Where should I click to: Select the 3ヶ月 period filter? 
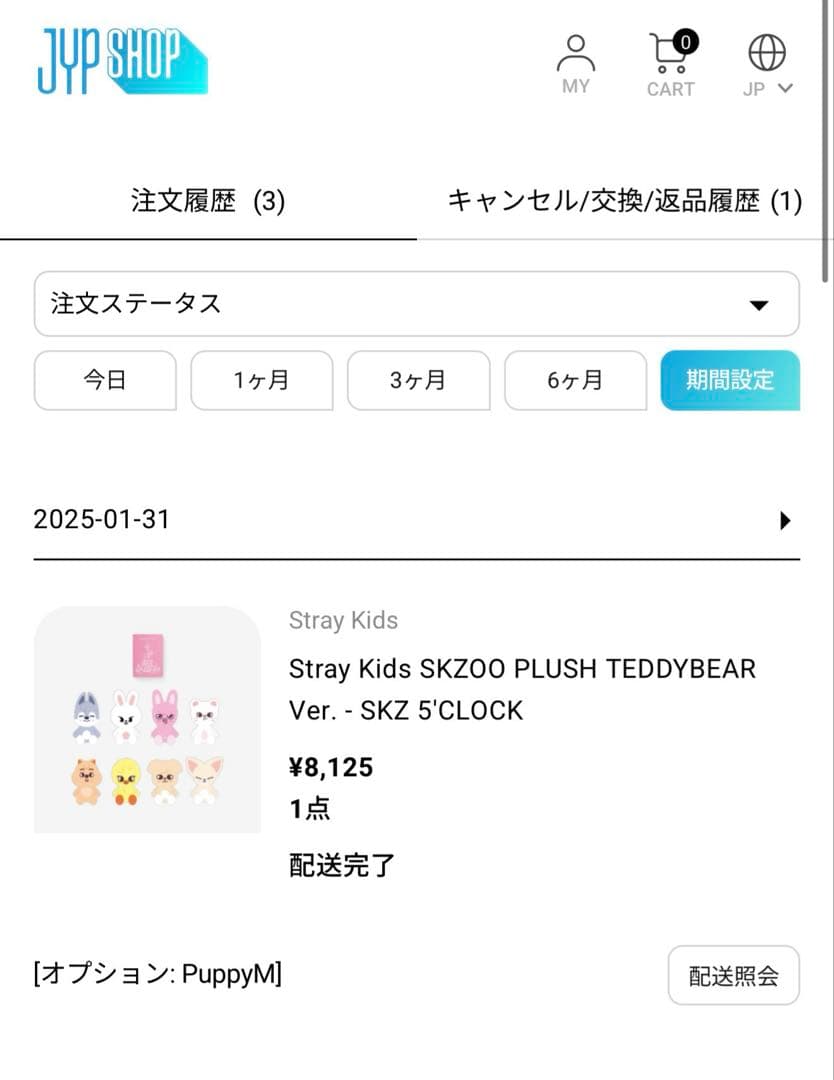(x=418, y=381)
